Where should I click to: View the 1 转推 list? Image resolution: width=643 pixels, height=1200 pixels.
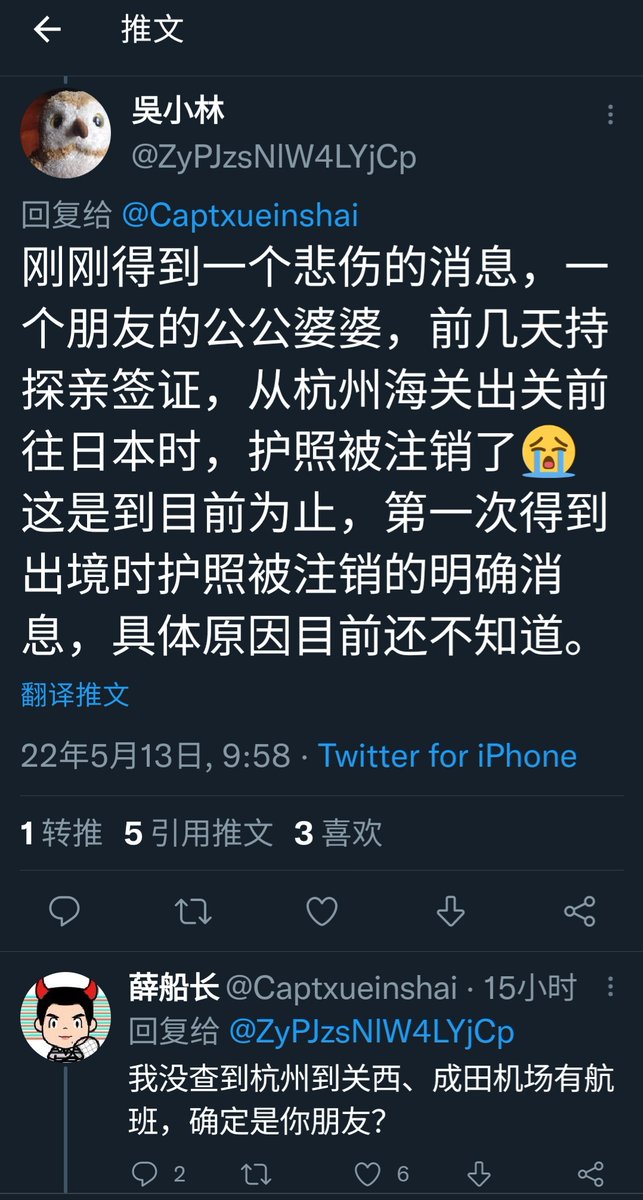(x=62, y=832)
